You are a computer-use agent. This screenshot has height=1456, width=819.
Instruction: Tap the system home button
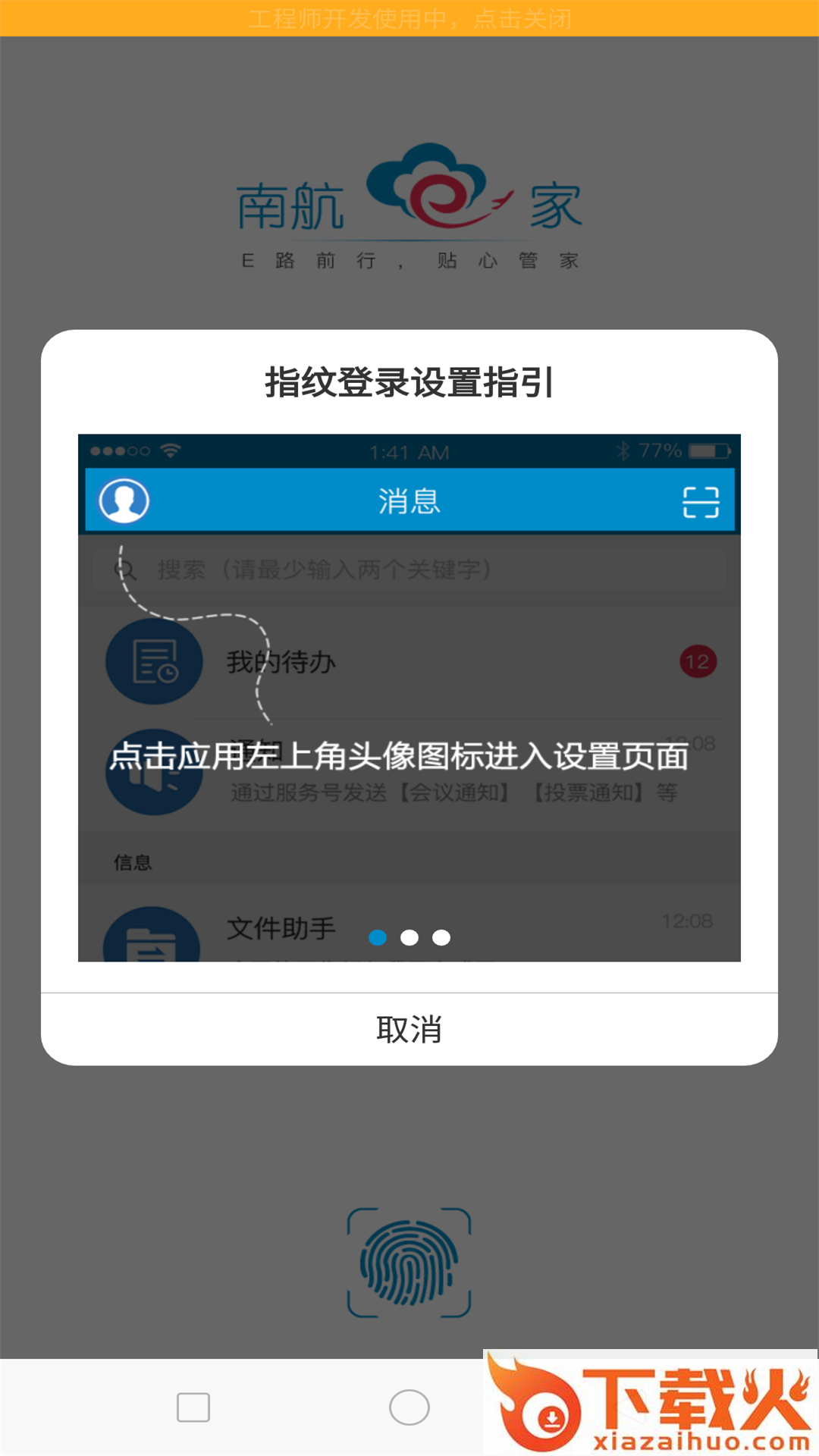[409, 1407]
